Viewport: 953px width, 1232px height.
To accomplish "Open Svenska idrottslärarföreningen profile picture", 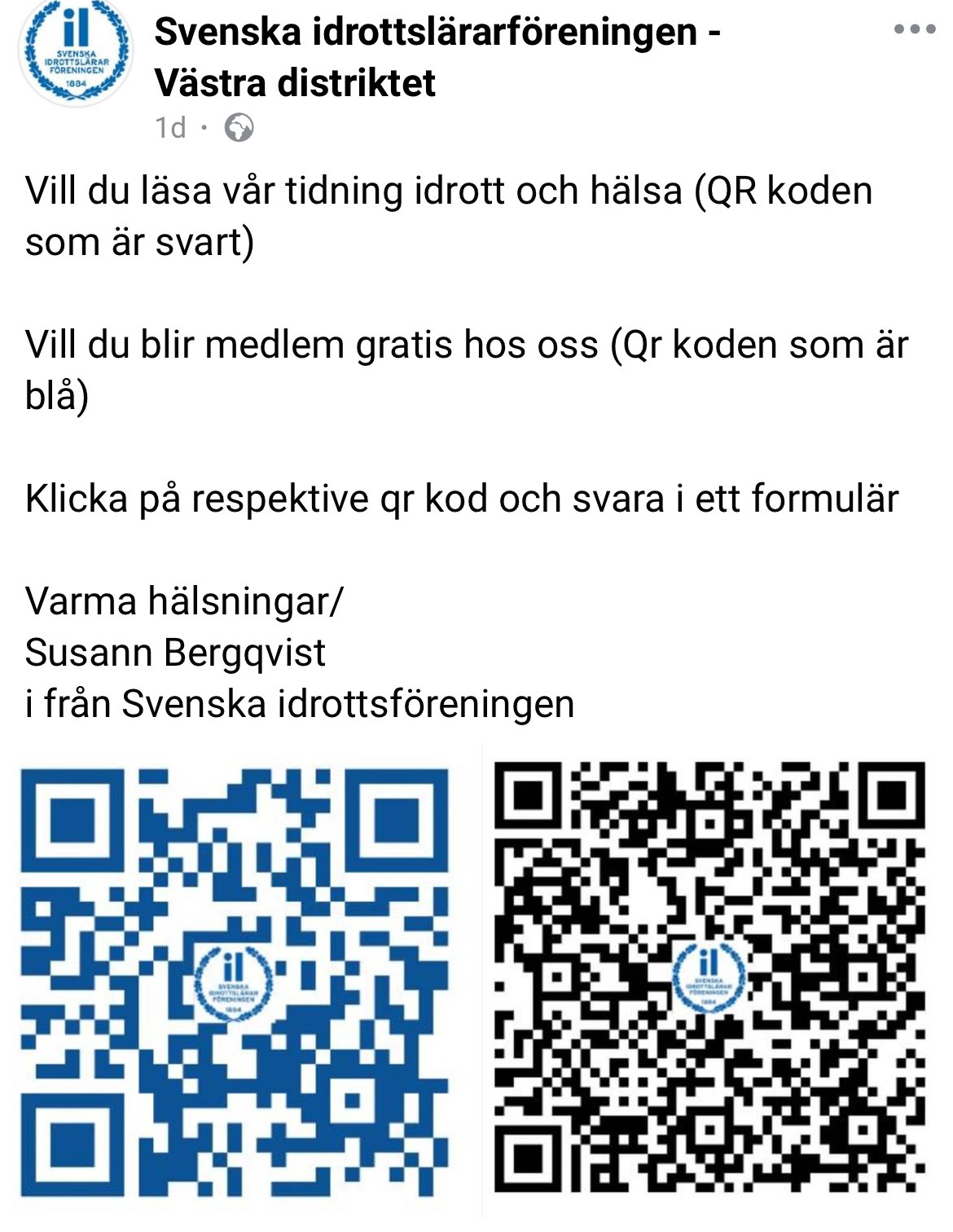I will click(x=74, y=53).
